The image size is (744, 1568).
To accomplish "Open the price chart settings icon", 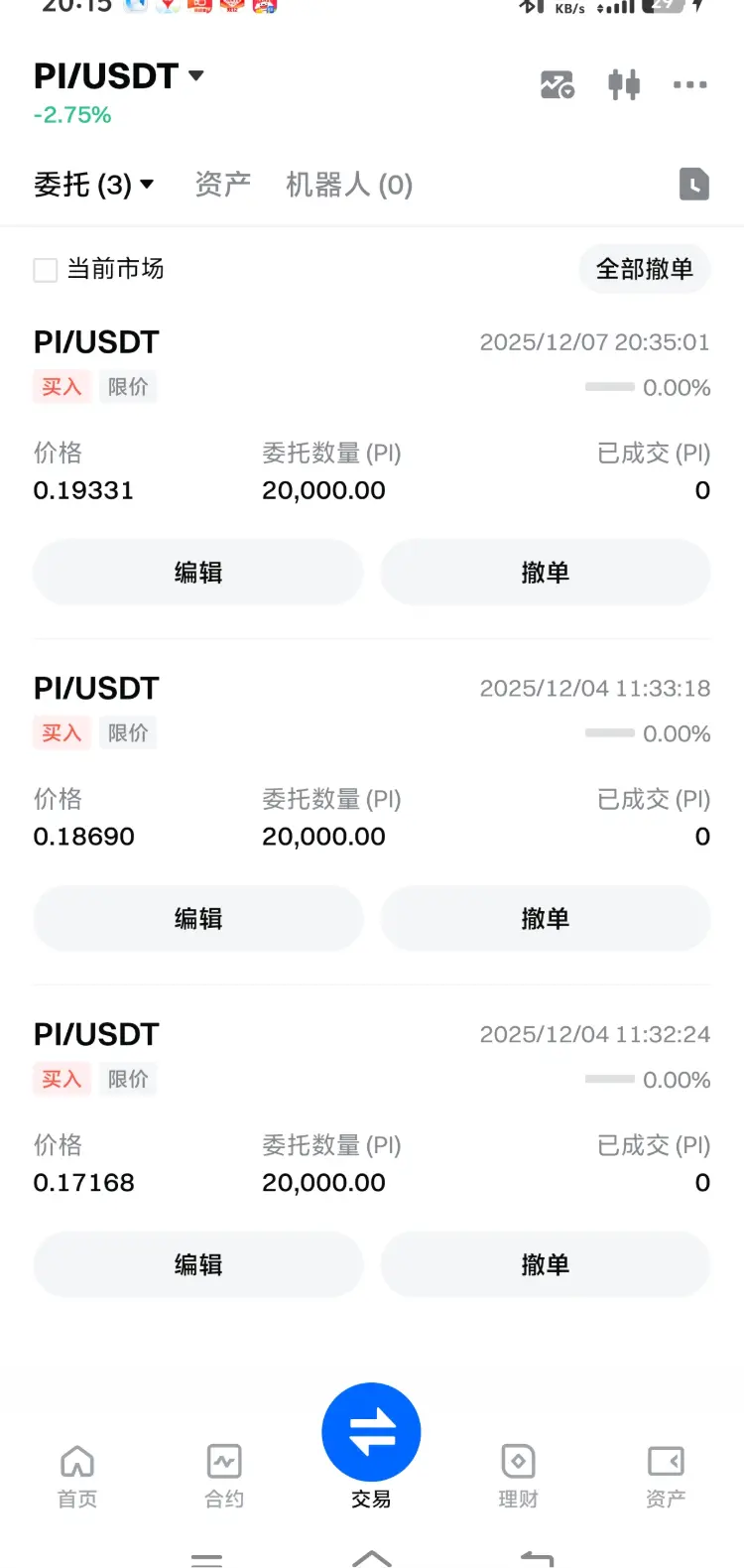I will (x=557, y=85).
